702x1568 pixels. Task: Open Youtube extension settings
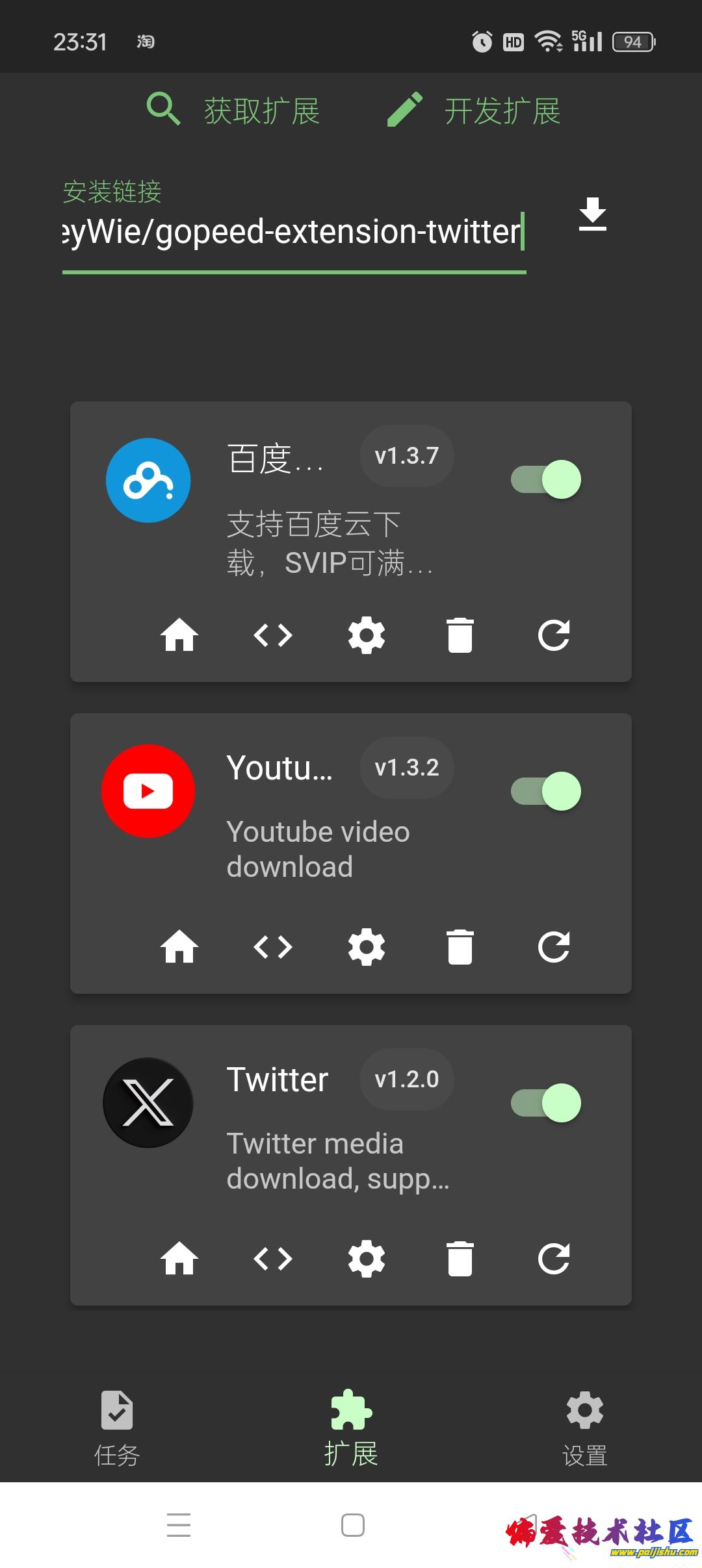click(367, 947)
